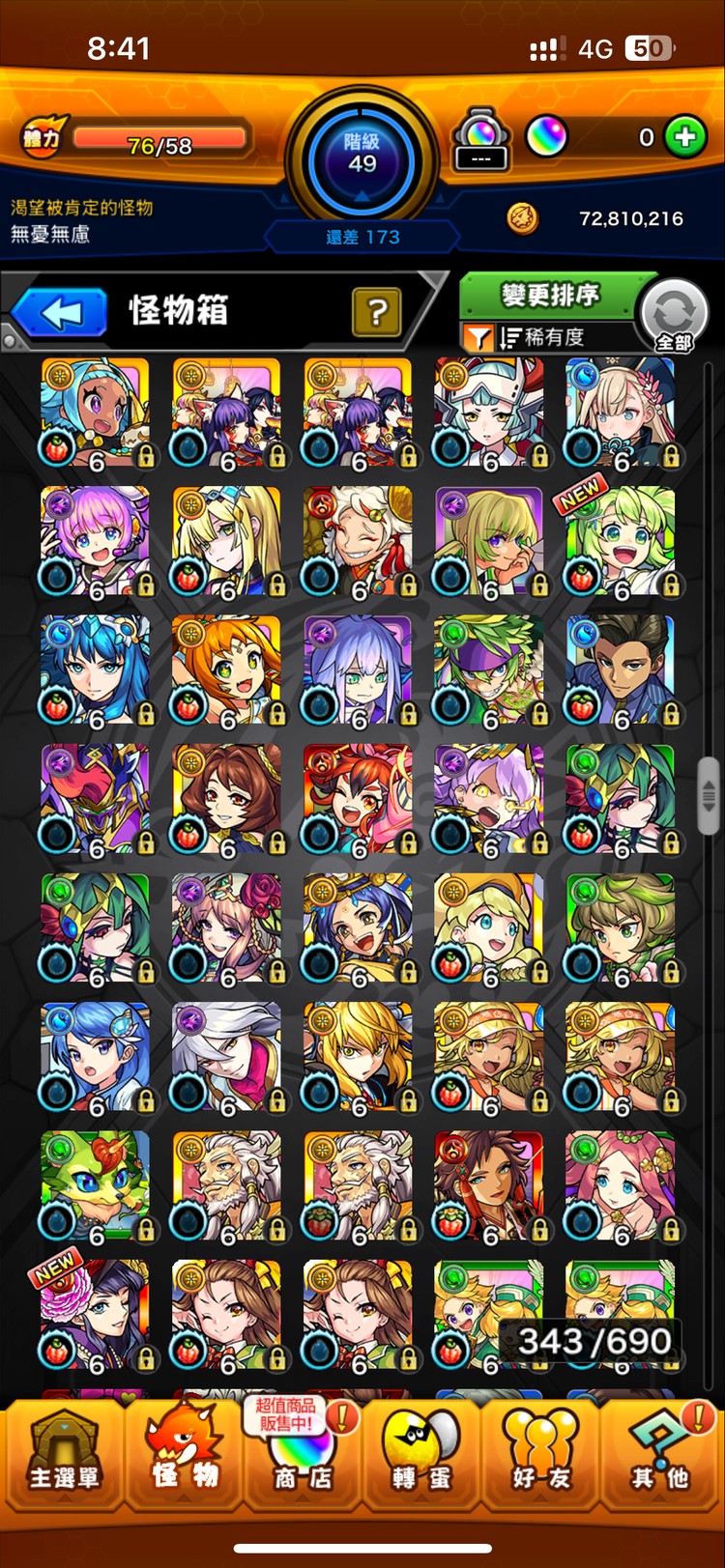Select the pink-haired girl with headset

tap(95, 541)
